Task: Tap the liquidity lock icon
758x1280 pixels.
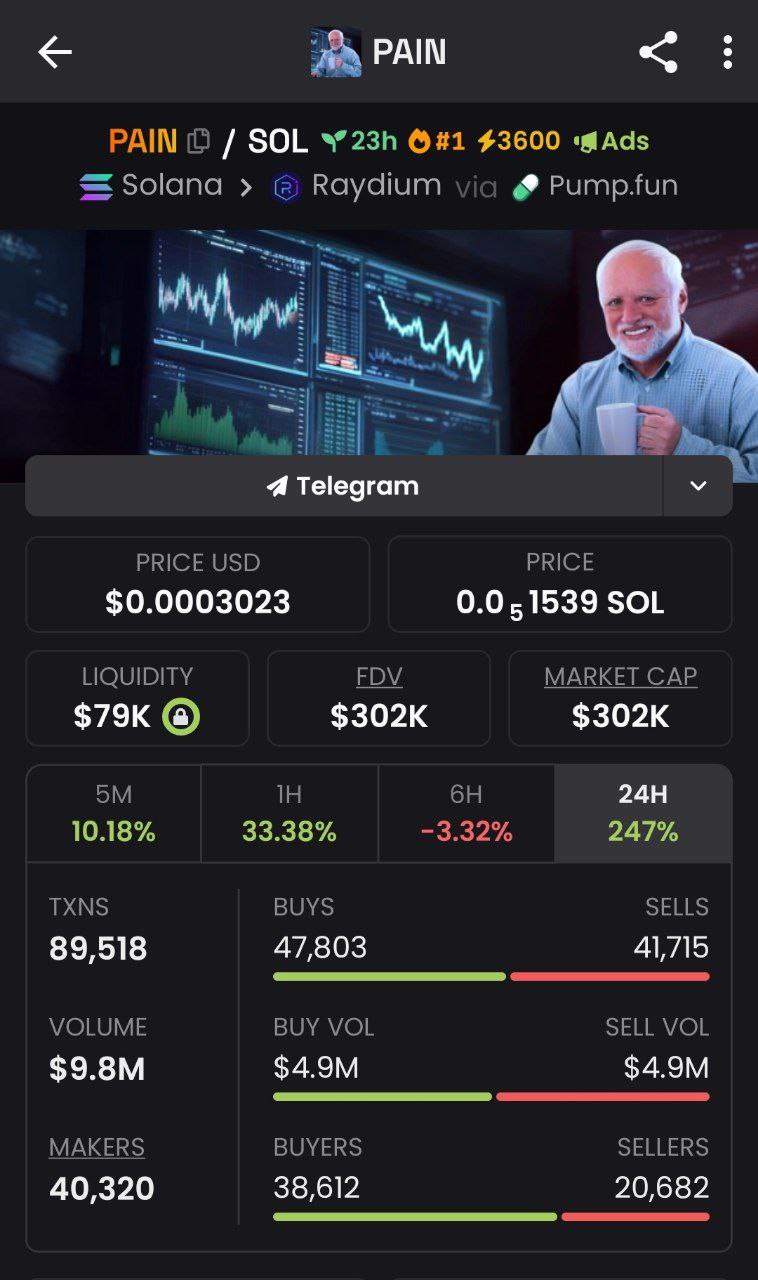Action: coord(181,716)
